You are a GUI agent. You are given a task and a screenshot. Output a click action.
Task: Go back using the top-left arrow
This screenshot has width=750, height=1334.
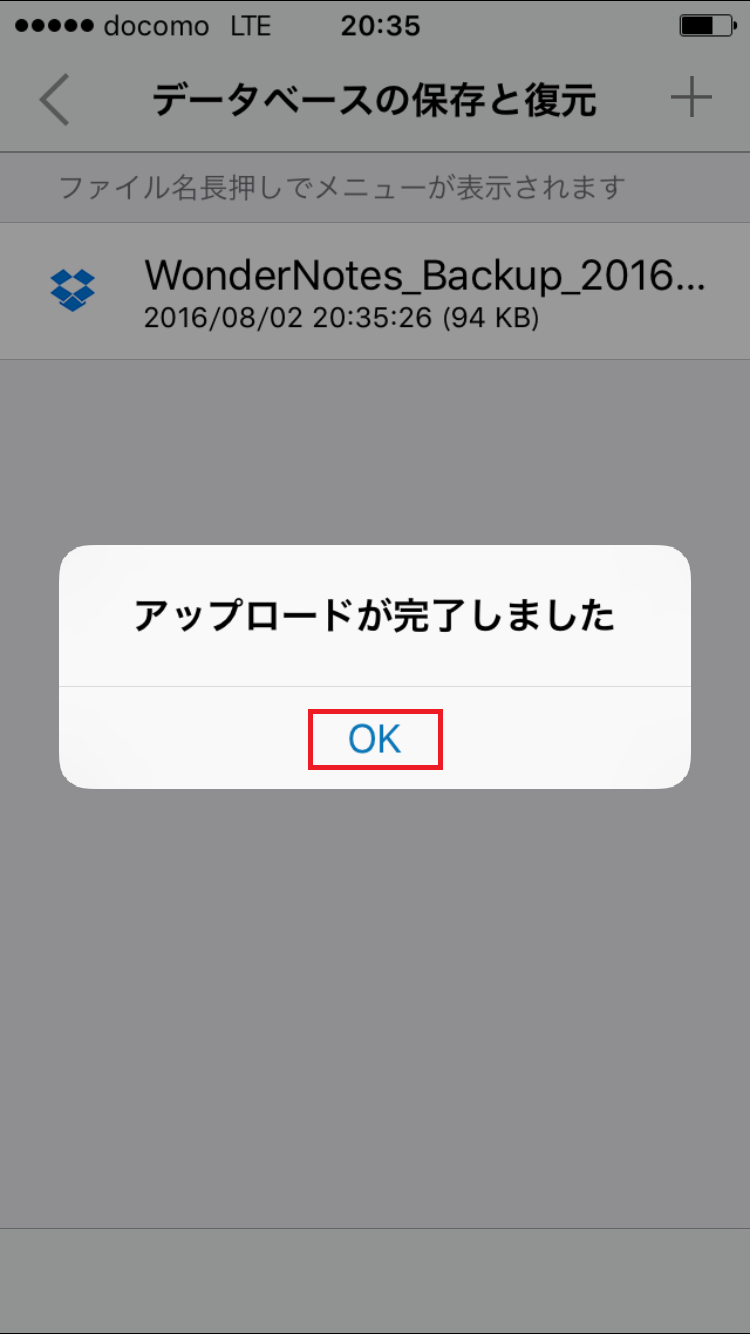(55, 100)
